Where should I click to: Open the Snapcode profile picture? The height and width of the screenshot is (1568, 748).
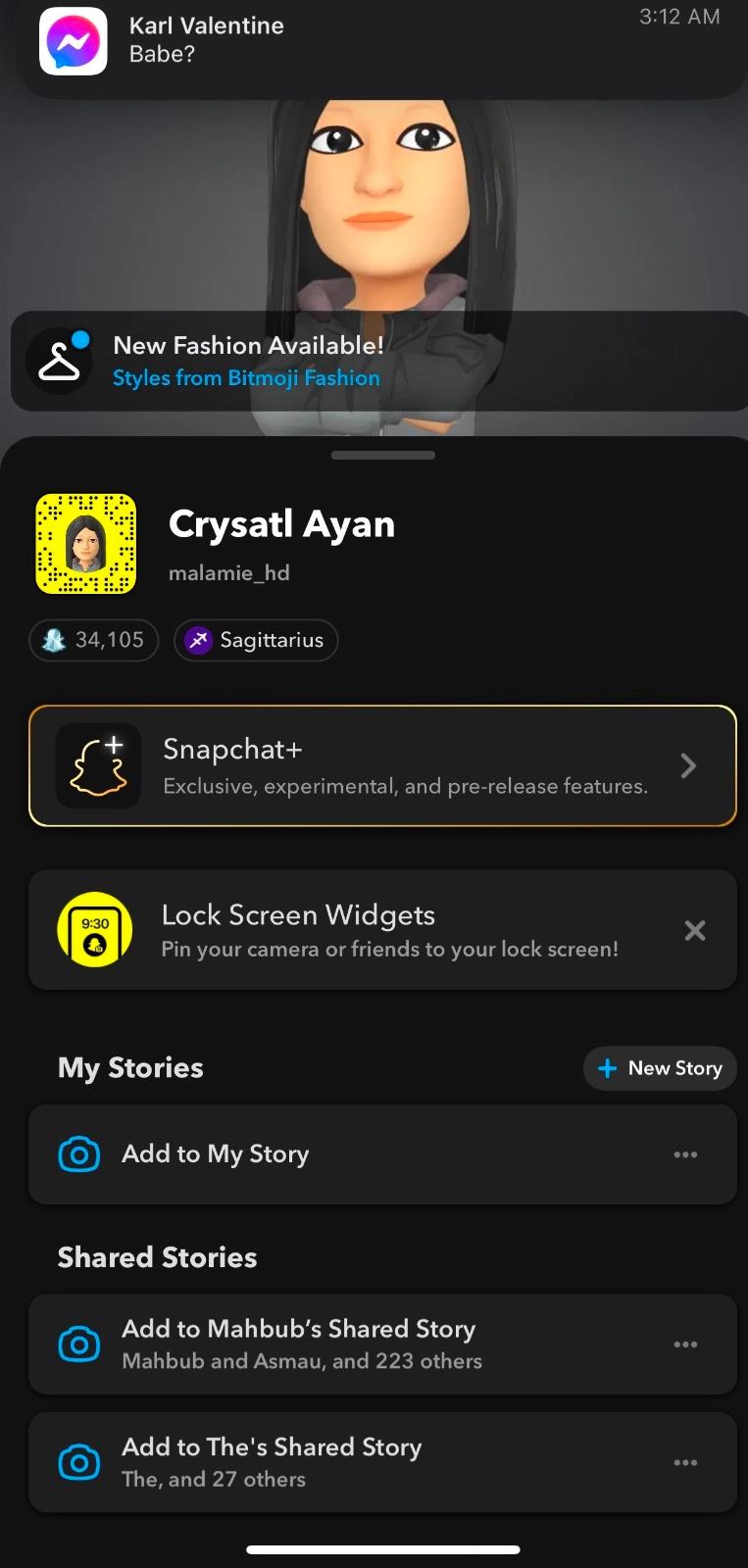click(x=86, y=544)
